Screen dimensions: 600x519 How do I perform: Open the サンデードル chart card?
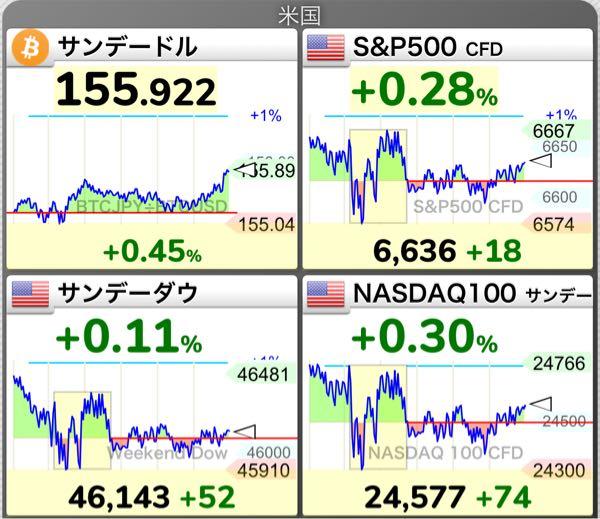click(x=152, y=150)
